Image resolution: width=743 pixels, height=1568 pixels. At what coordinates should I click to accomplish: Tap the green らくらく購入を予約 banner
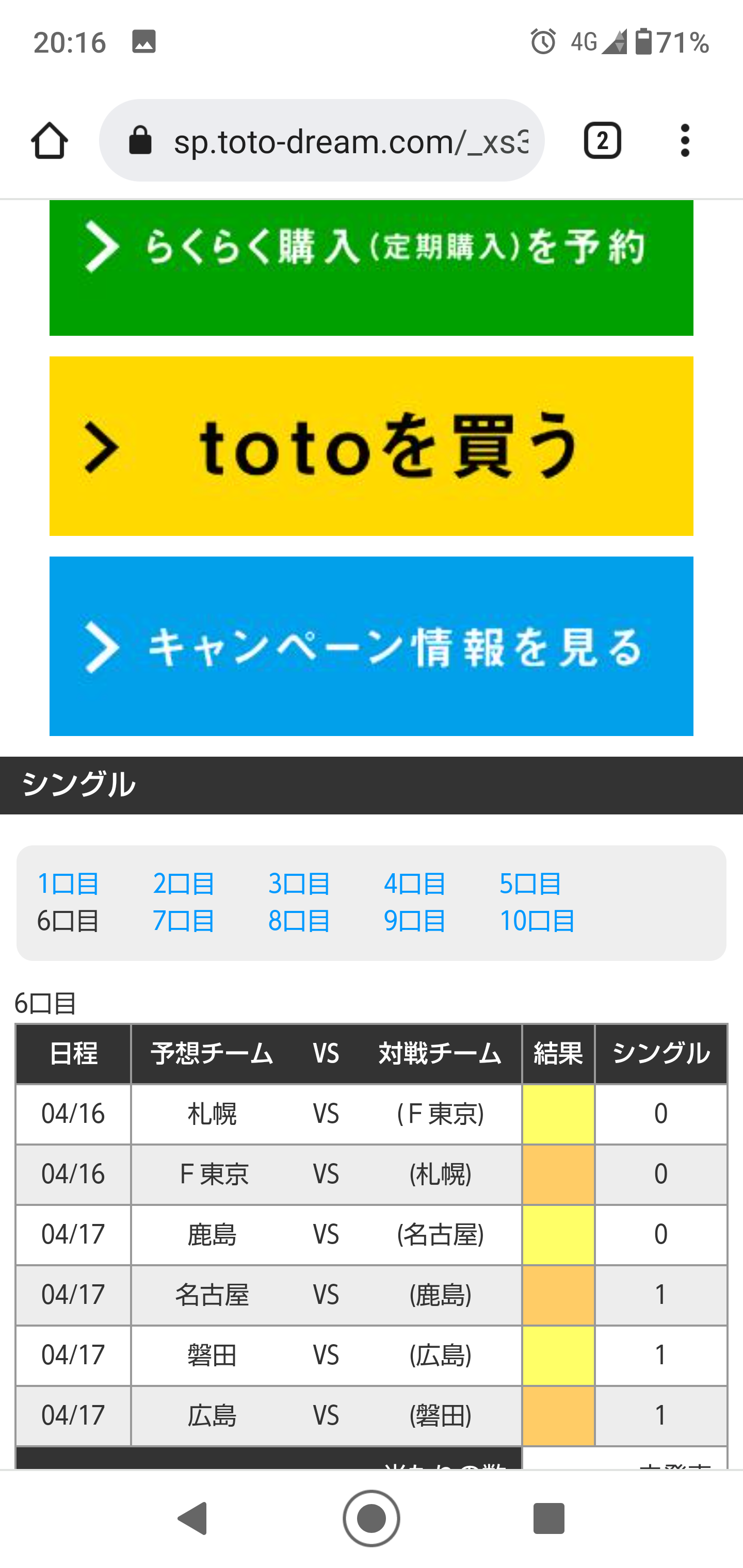coord(372,268)
